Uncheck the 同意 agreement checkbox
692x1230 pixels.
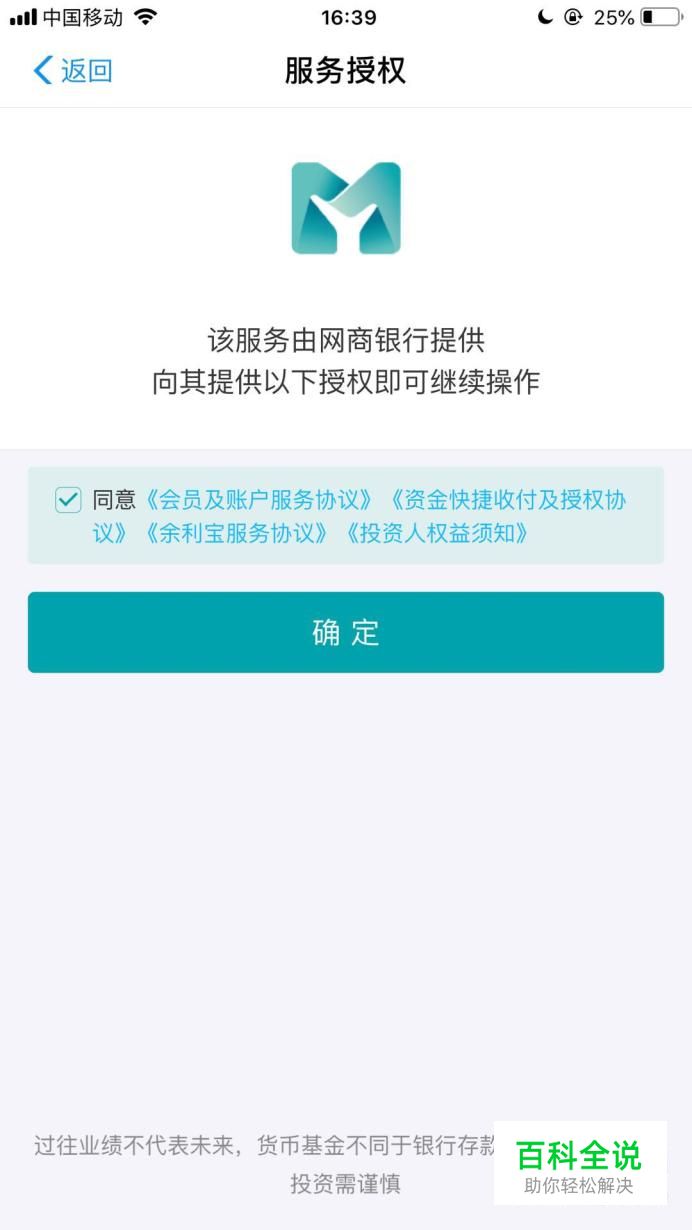[68, 500]
